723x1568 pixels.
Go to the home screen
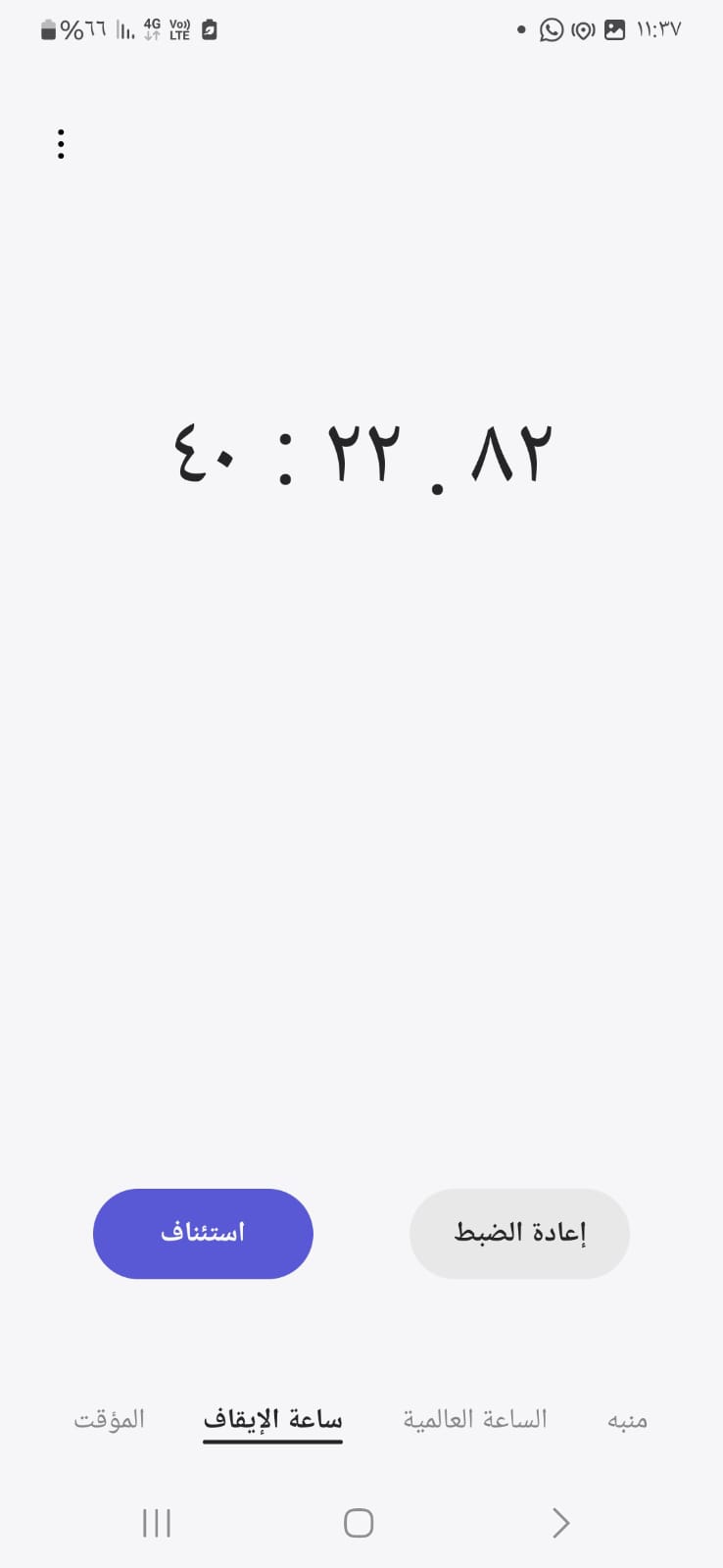tap(359, 1522)
